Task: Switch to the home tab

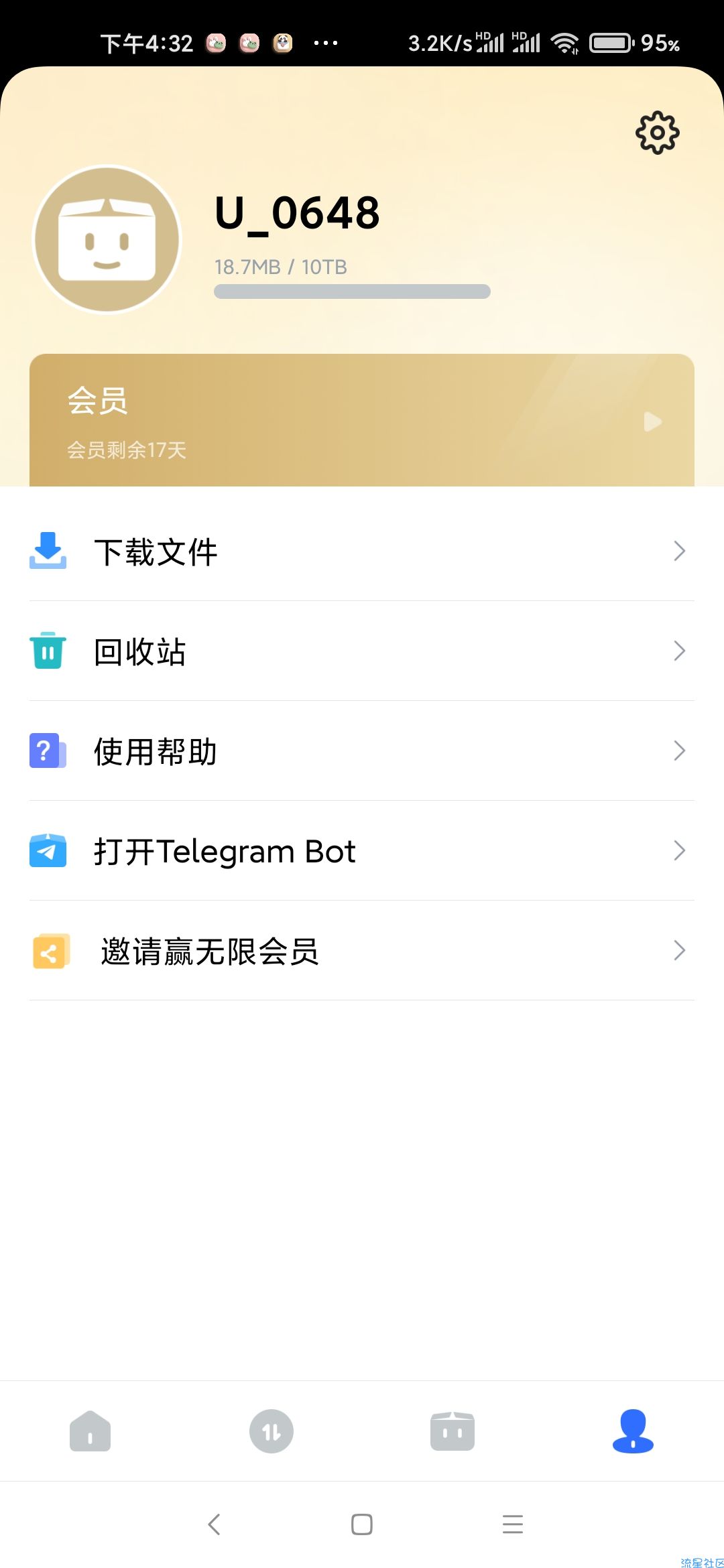Action: pyautogui.click(x=90, y=1431)
